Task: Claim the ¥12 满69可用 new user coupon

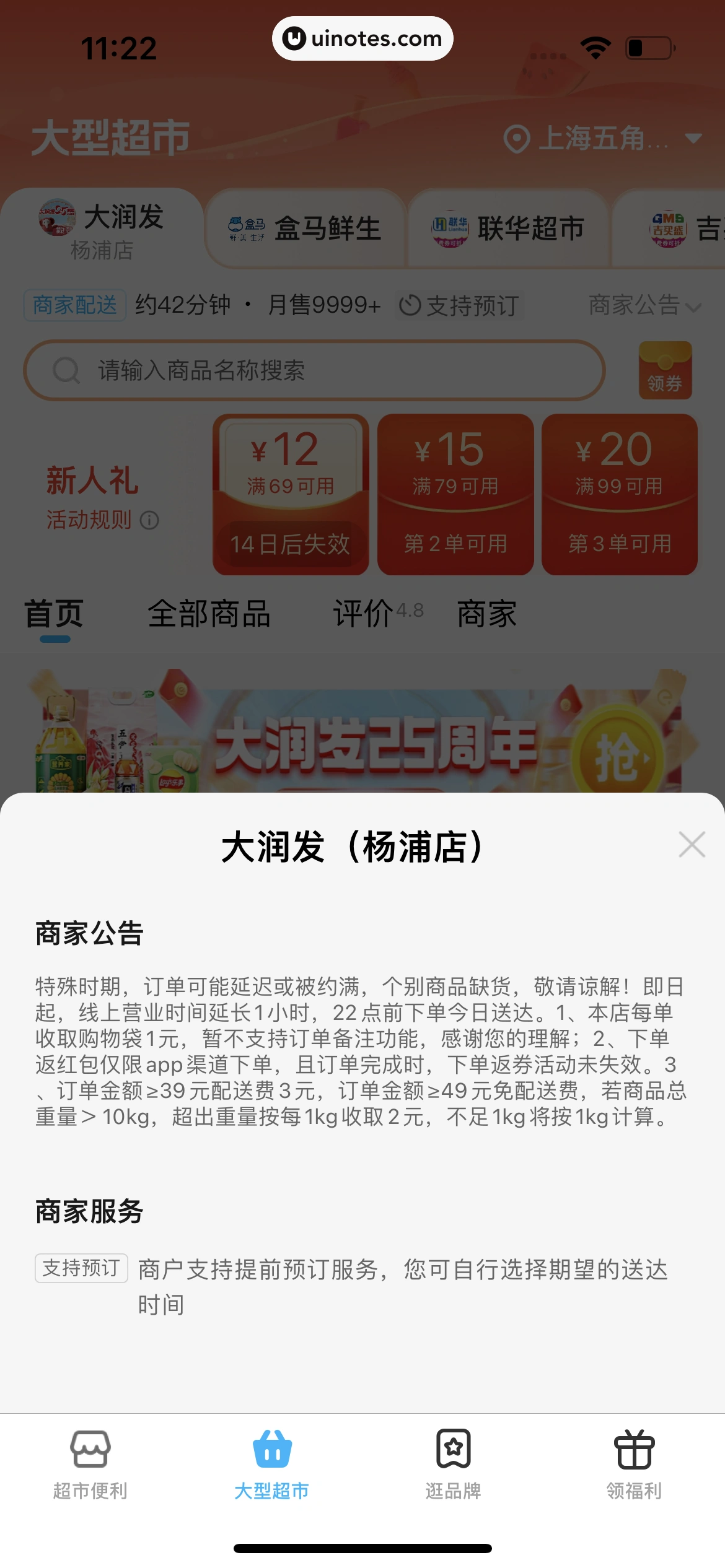Action: [290, 494]
